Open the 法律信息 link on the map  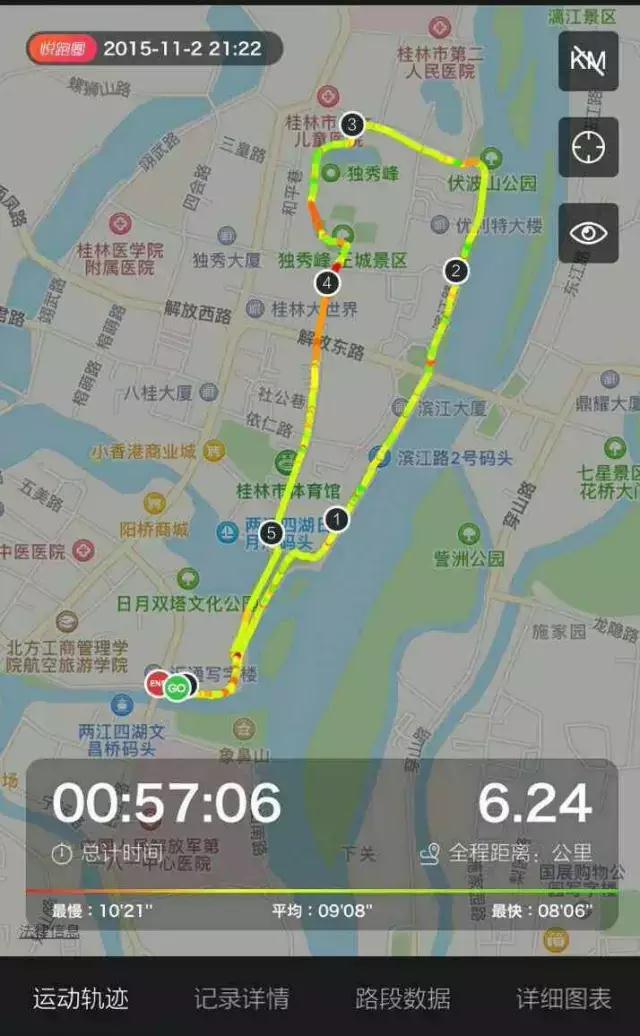tap(49, 932)
